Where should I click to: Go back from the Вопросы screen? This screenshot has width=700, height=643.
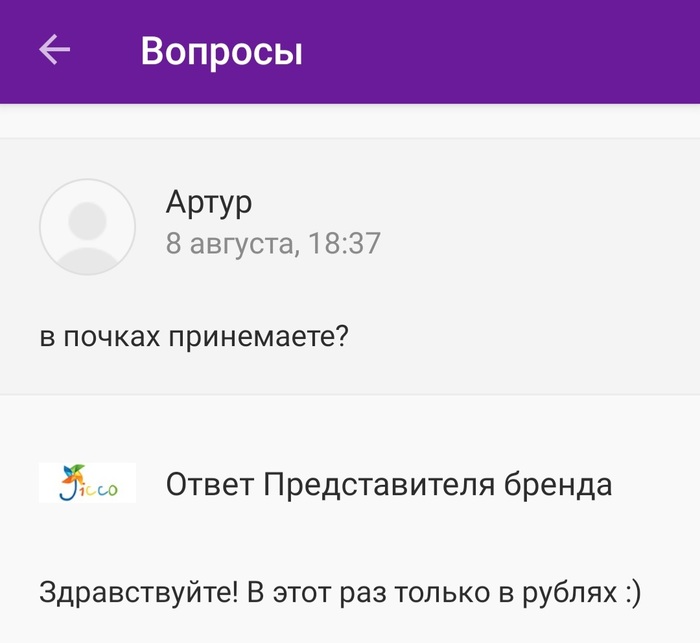click(55, 50)
